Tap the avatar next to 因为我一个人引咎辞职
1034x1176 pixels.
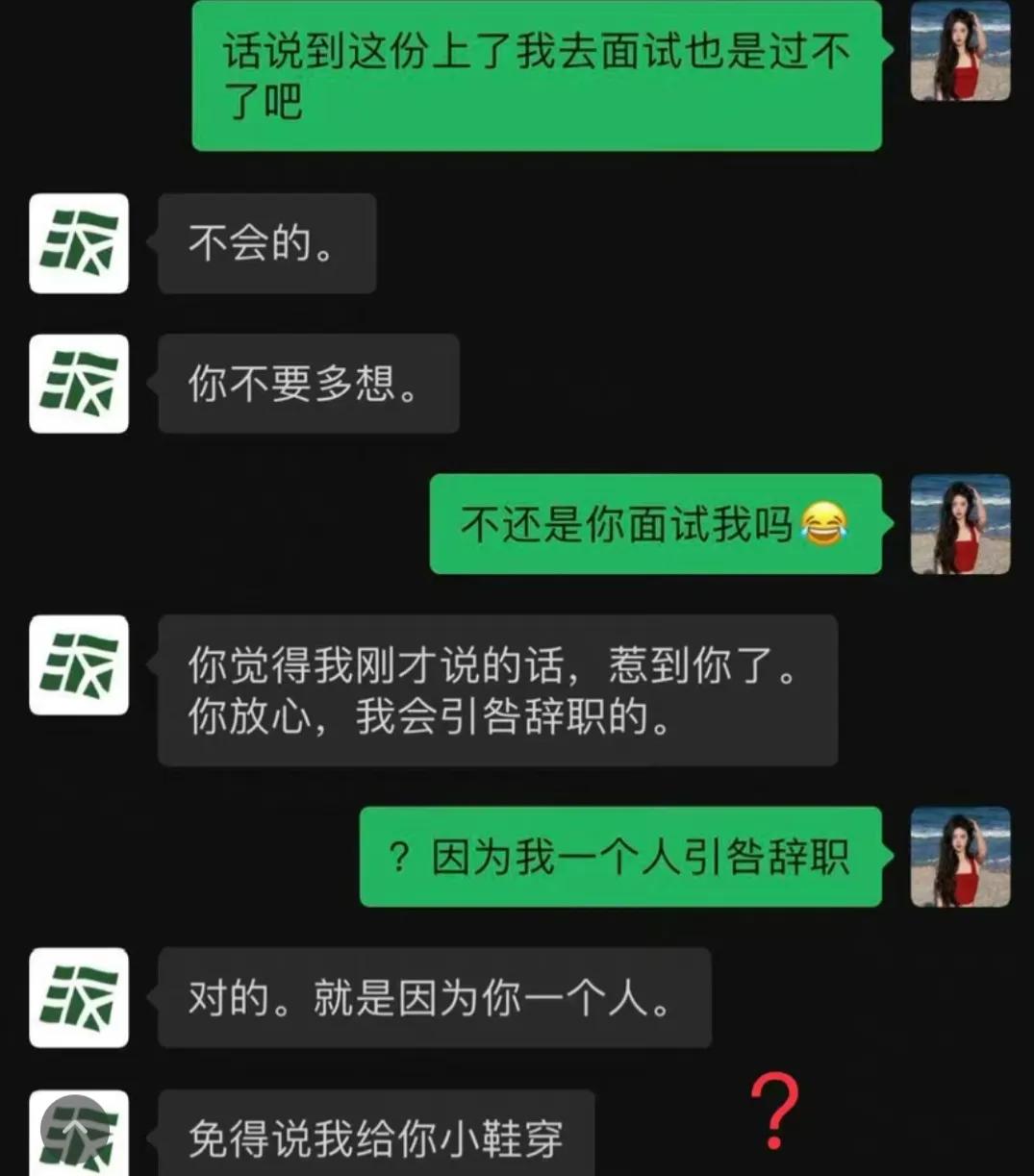961,859
